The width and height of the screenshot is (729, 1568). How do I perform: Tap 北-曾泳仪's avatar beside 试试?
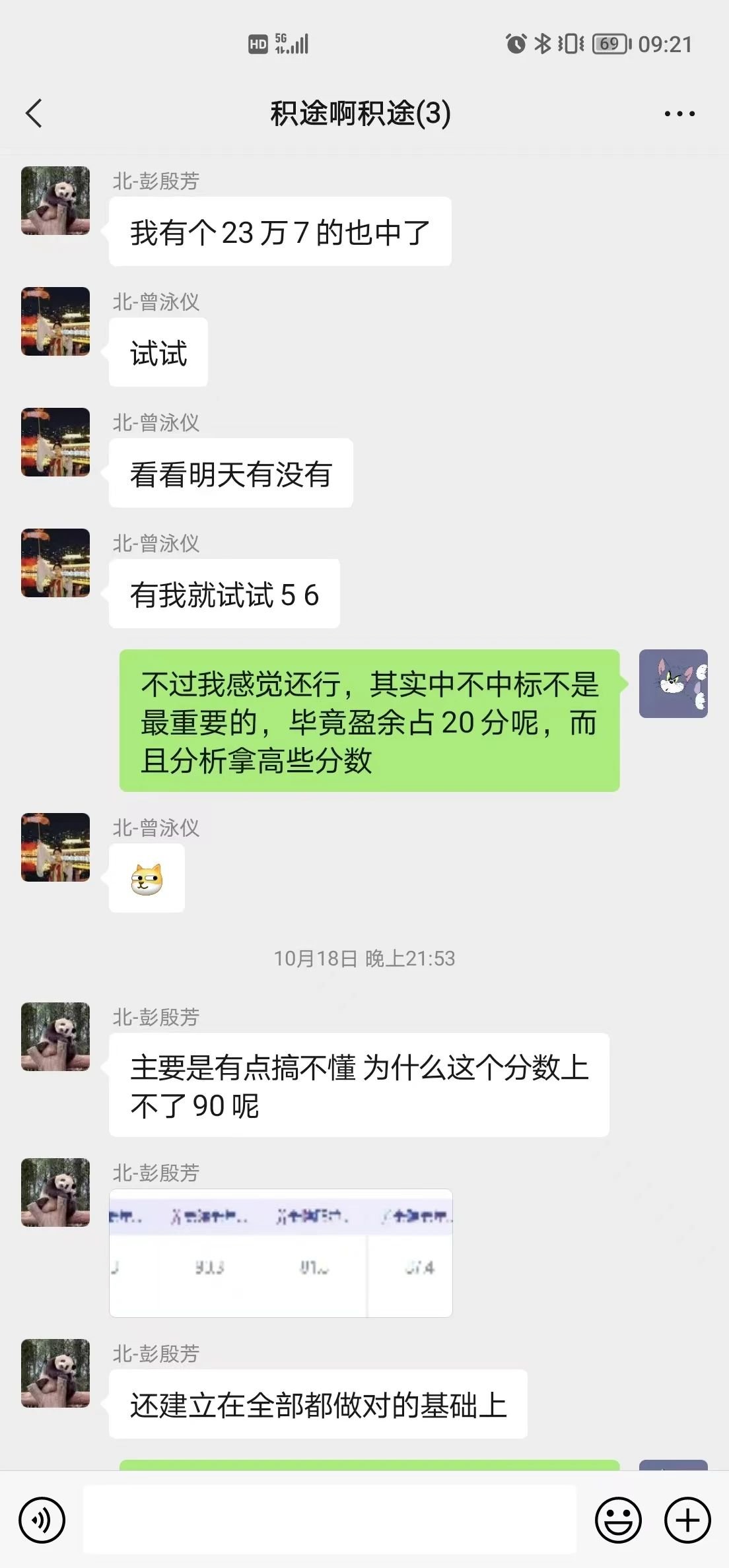pyautogui.click(x=55, y=321)
